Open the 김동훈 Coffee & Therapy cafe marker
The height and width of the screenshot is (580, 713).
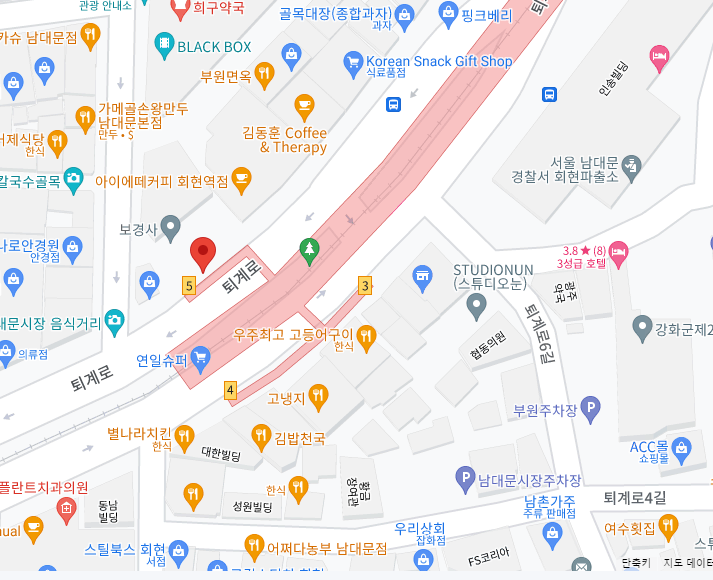[x=304, y=107]
